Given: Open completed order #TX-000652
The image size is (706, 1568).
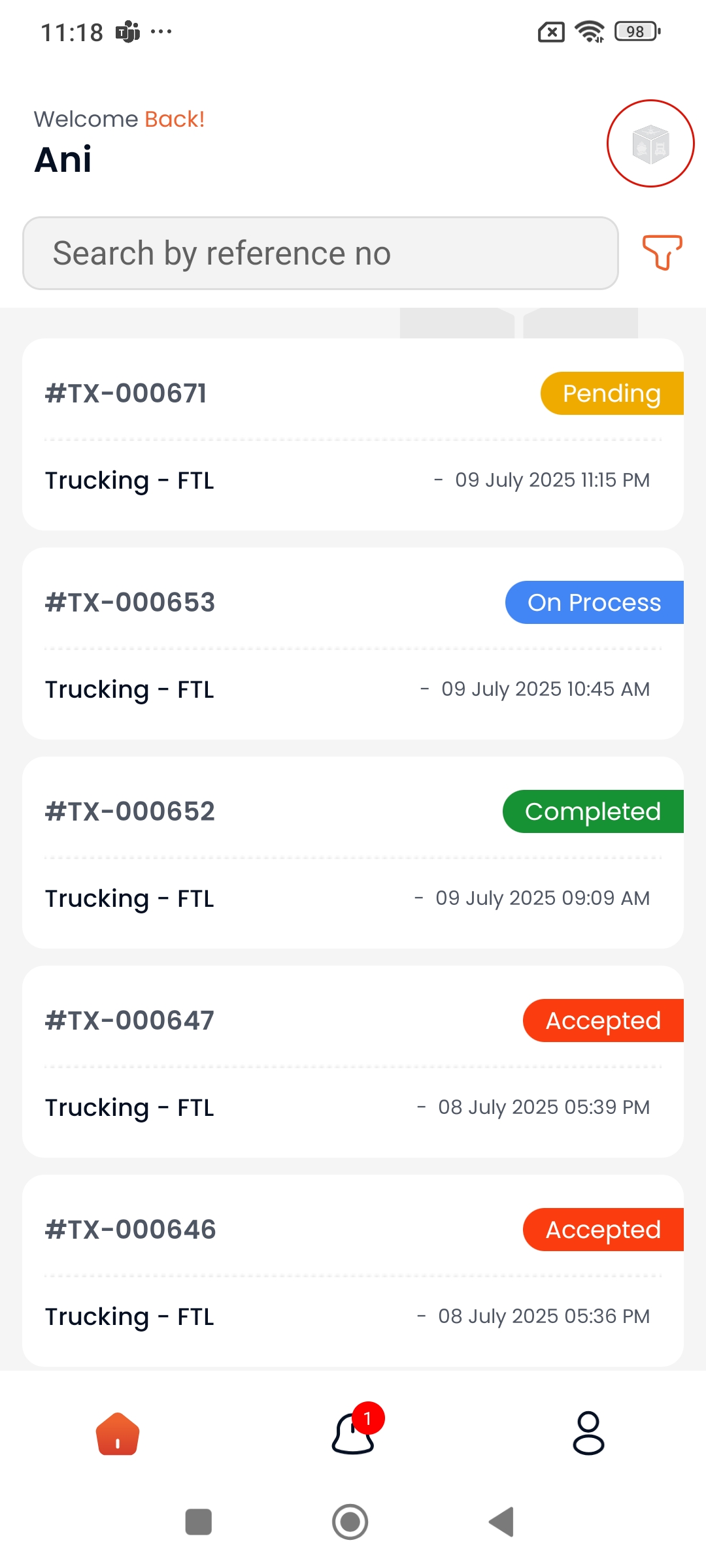Looking at the screenshot, I should [x=353, y=853].
